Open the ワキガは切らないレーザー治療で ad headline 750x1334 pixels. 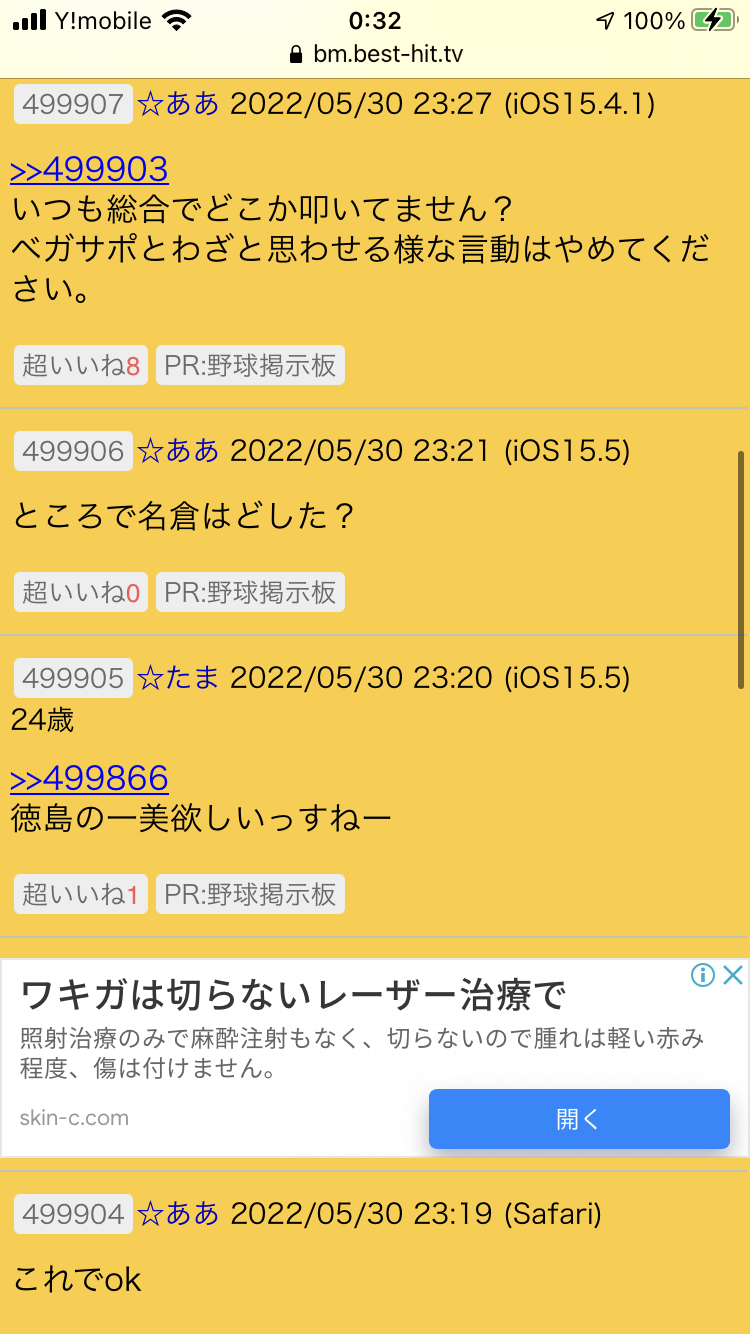(x=293, y=996)
